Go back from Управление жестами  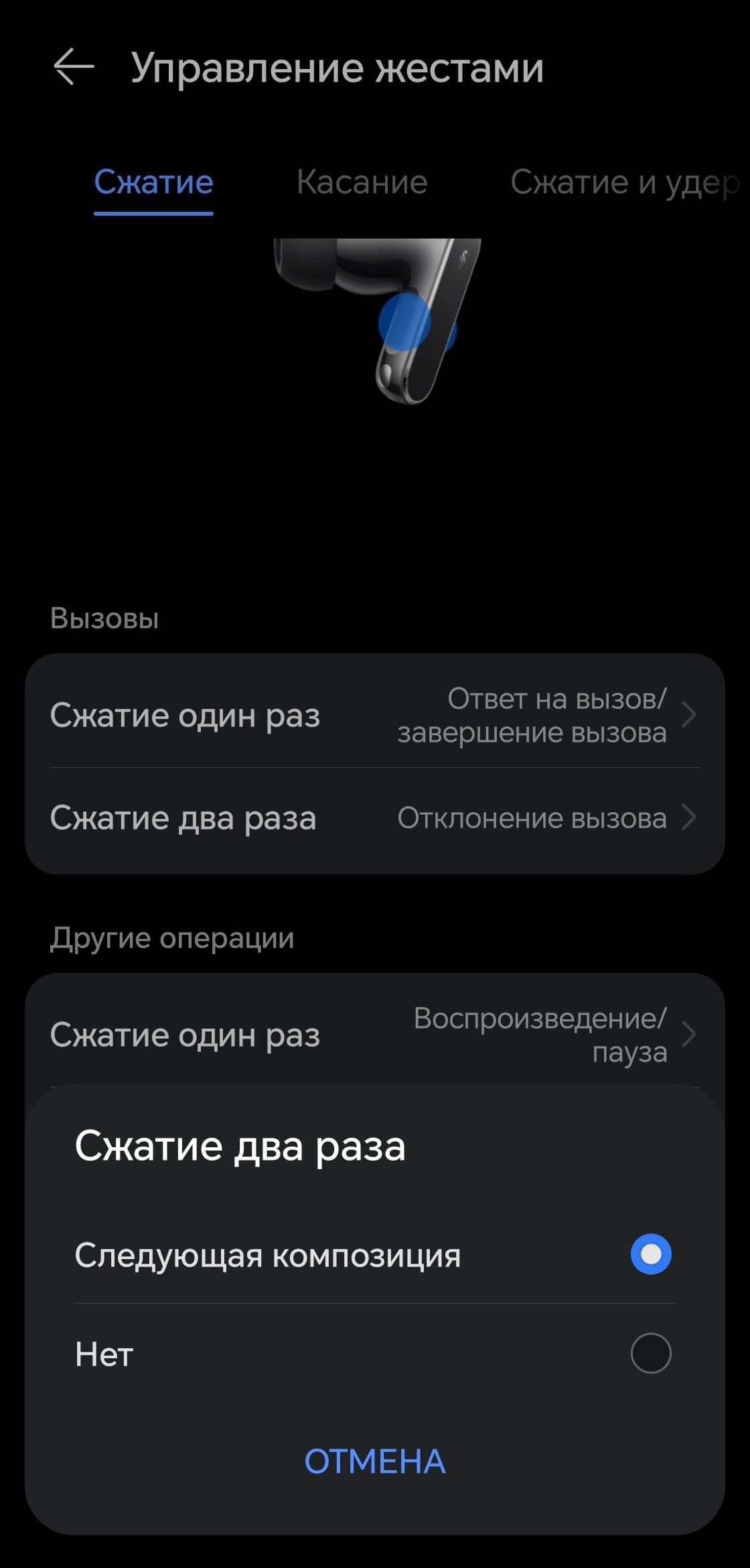pos(74,67)
